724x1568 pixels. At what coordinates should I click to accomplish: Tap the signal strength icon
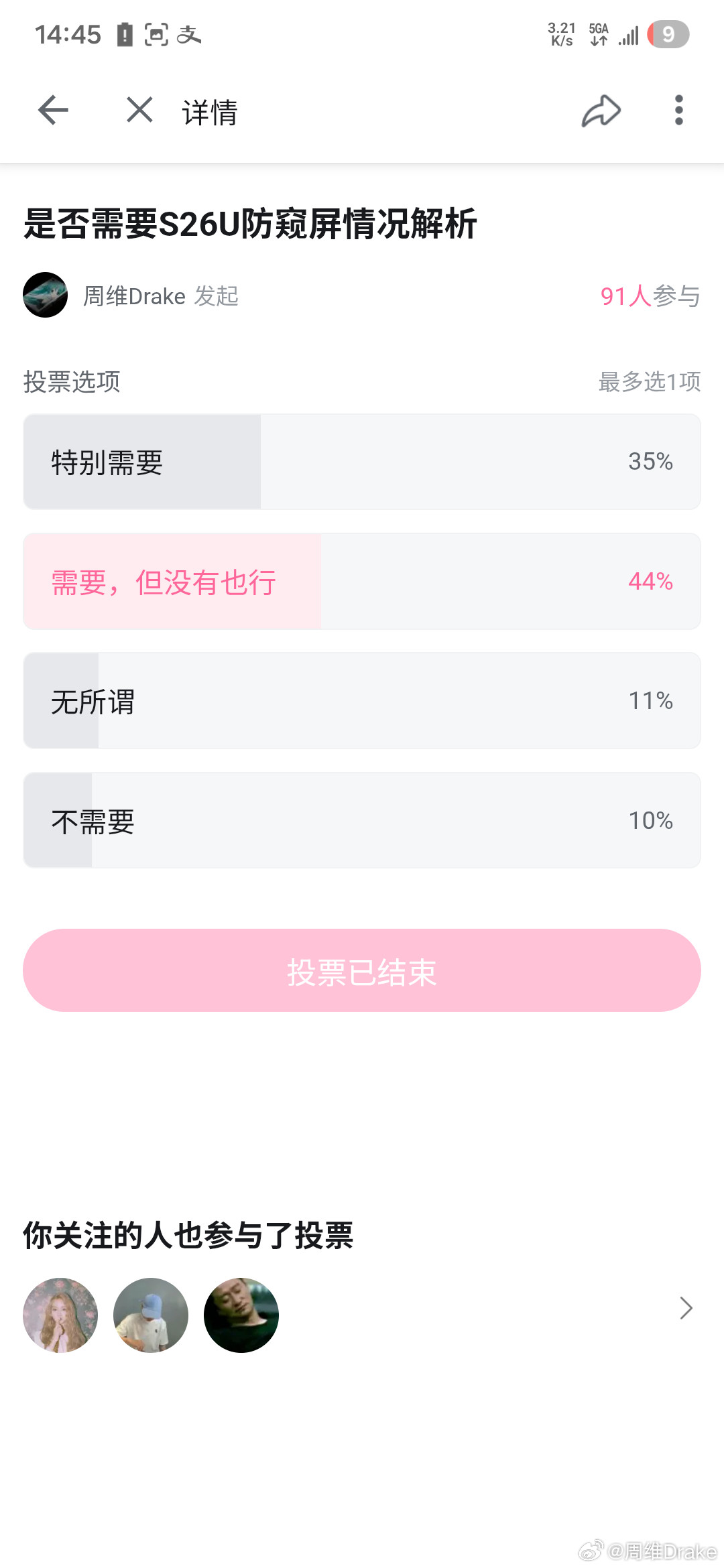tap(627, 35)
